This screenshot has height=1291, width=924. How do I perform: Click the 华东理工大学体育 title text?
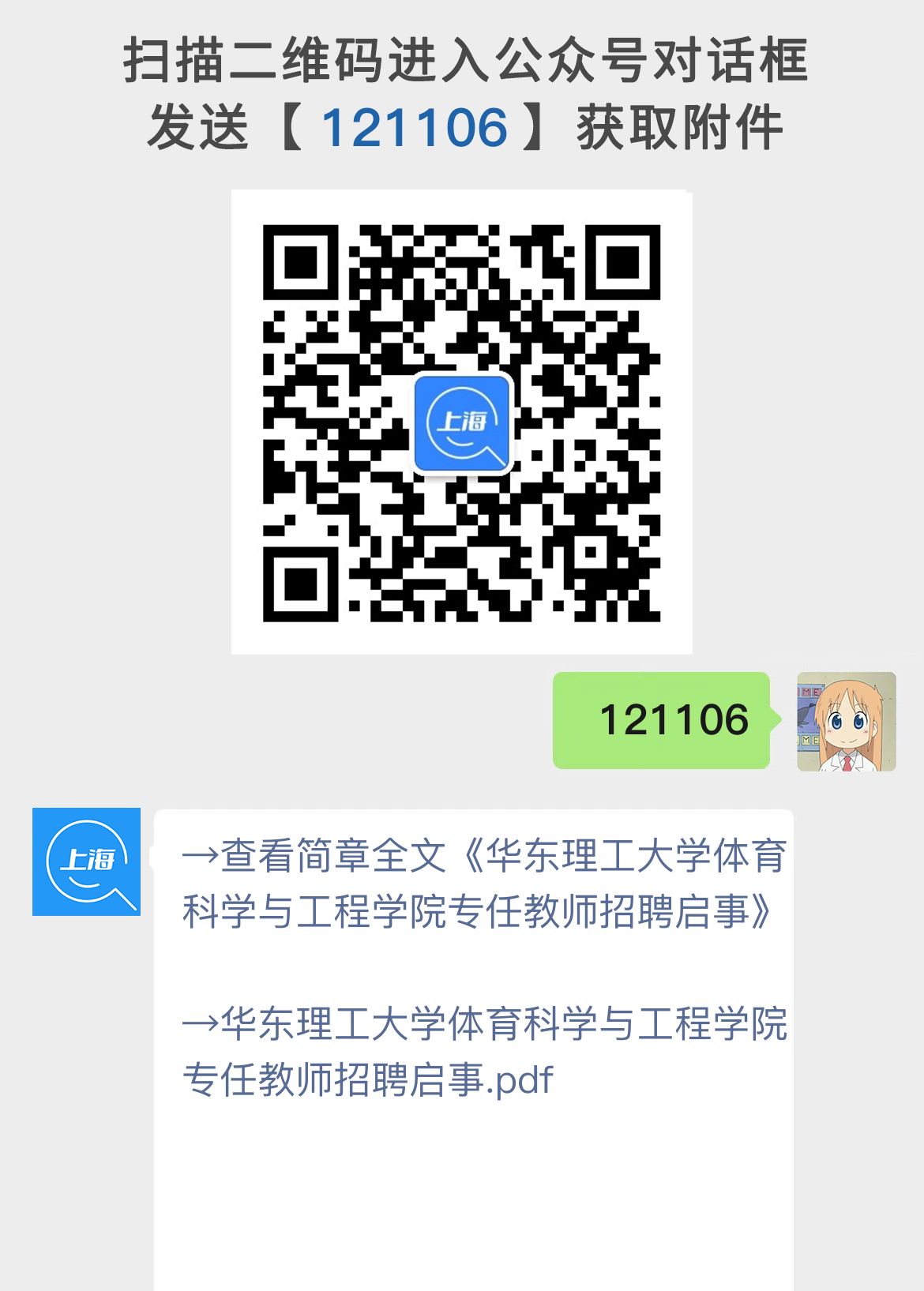pyautogui.click(x=640, y=857)
